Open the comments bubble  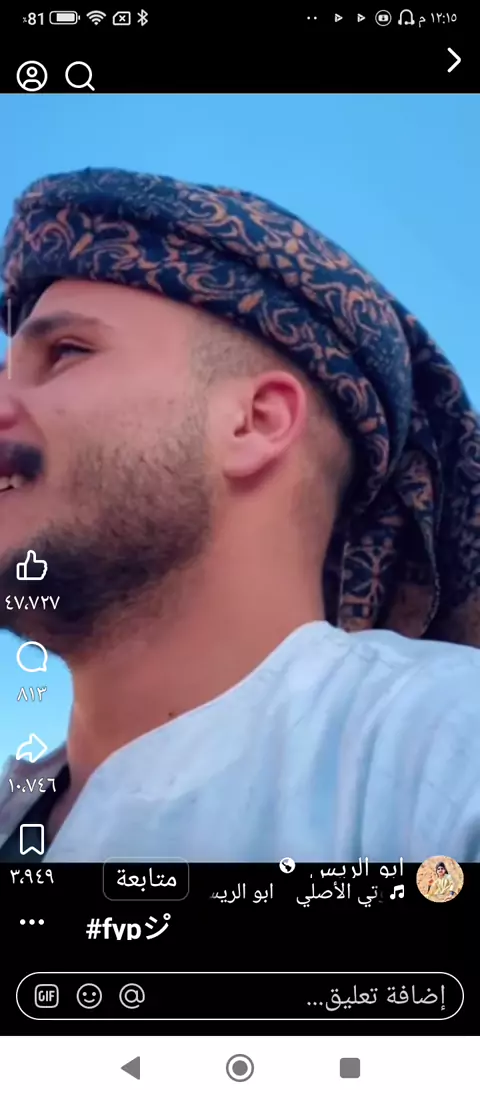pos(32,658)
